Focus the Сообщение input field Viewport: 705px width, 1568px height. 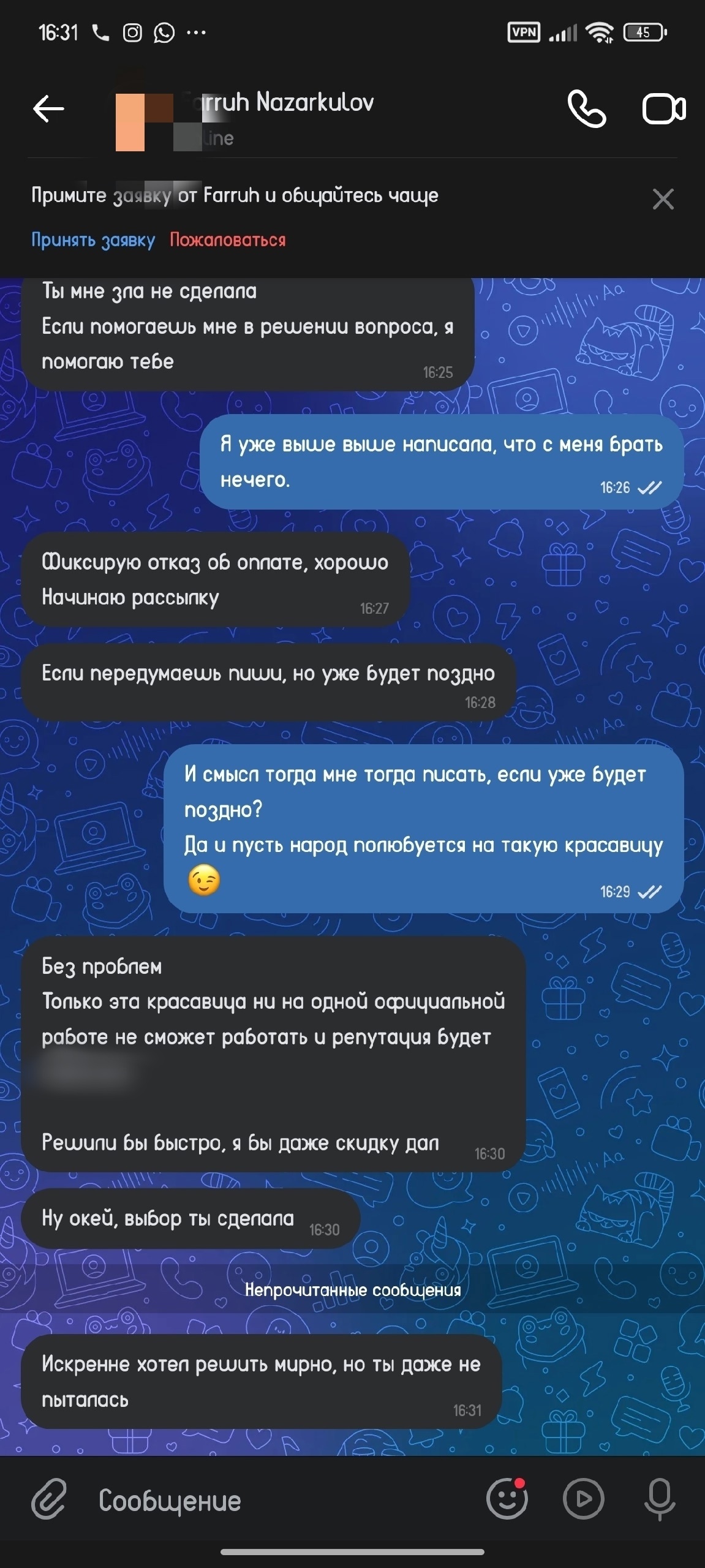(x=282, y=1501)
